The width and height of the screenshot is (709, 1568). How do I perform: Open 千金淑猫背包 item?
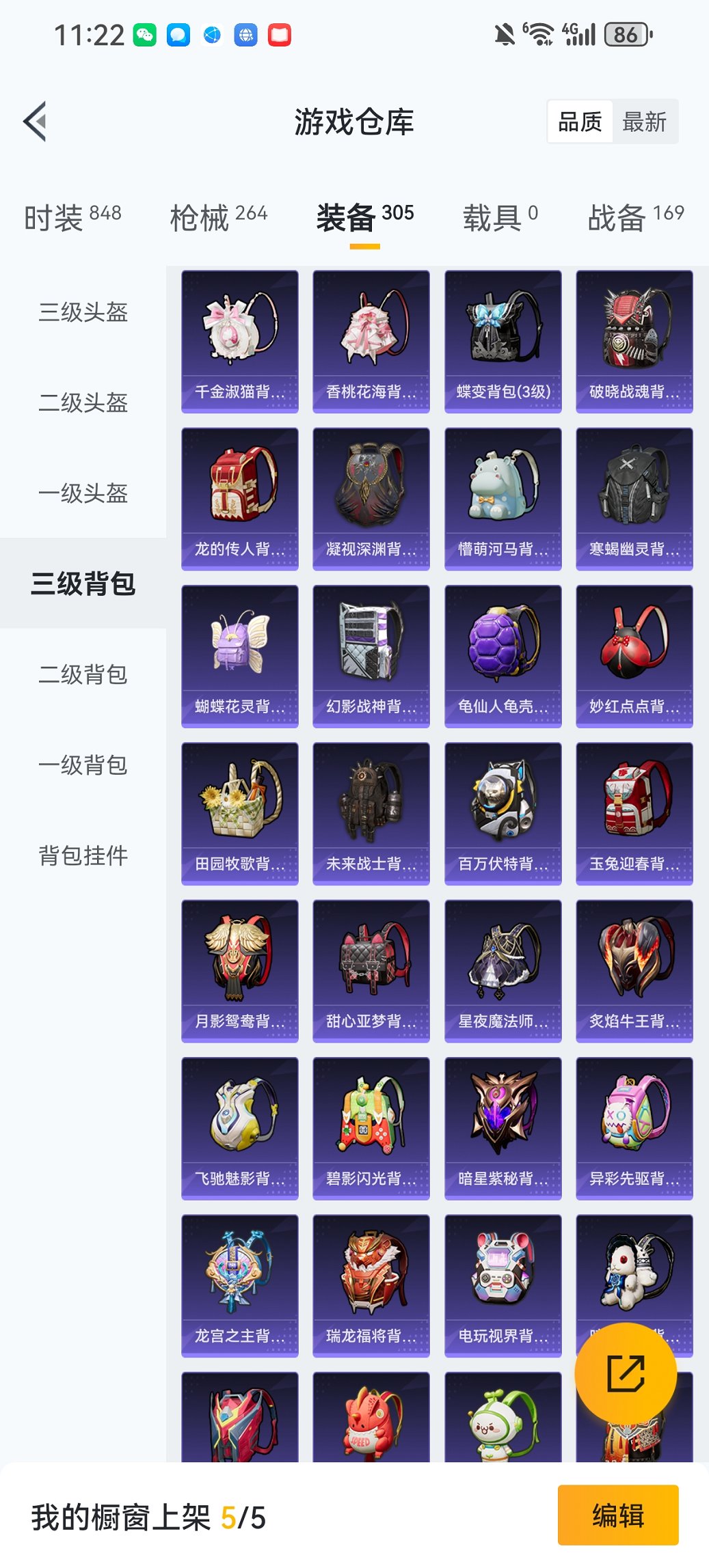(240, 342)
